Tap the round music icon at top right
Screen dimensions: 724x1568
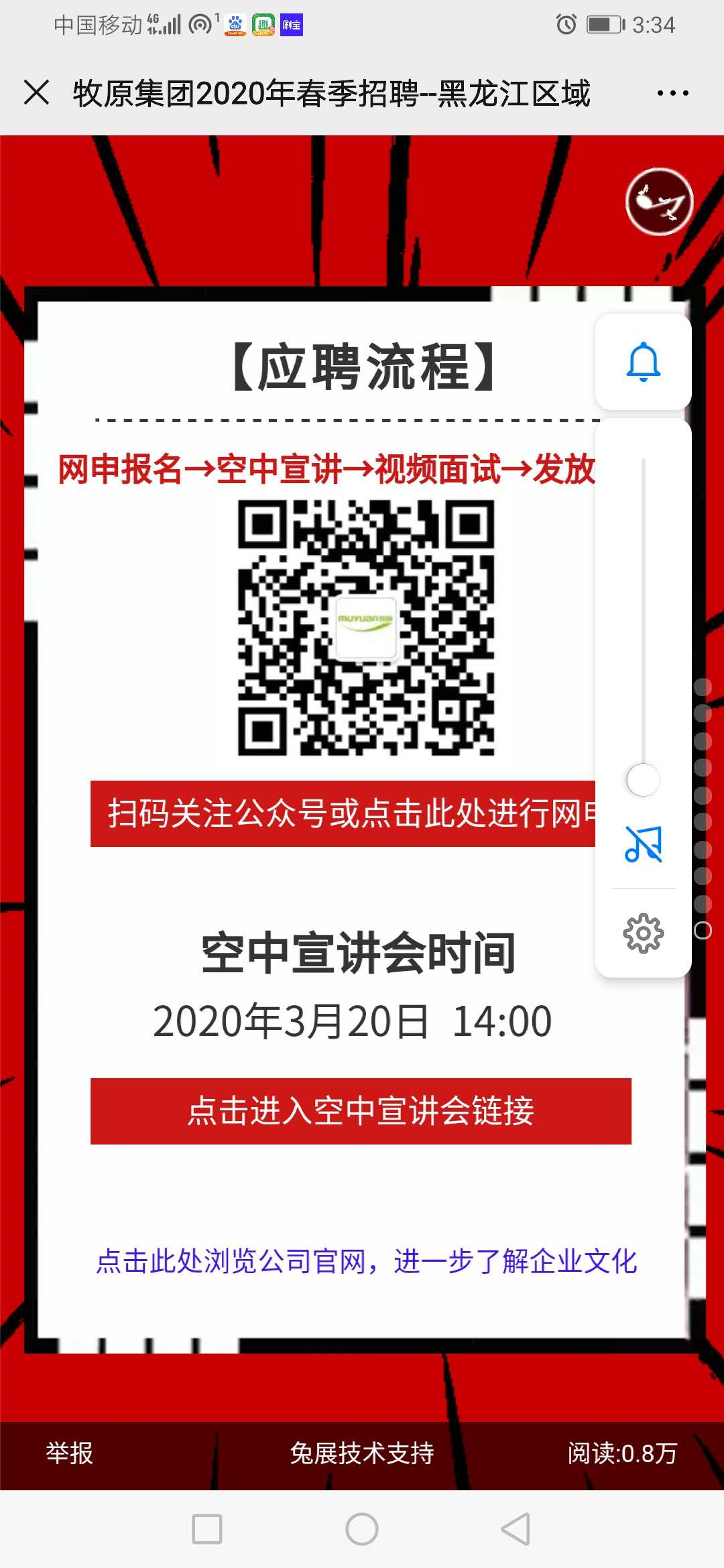tap(659, 201)
